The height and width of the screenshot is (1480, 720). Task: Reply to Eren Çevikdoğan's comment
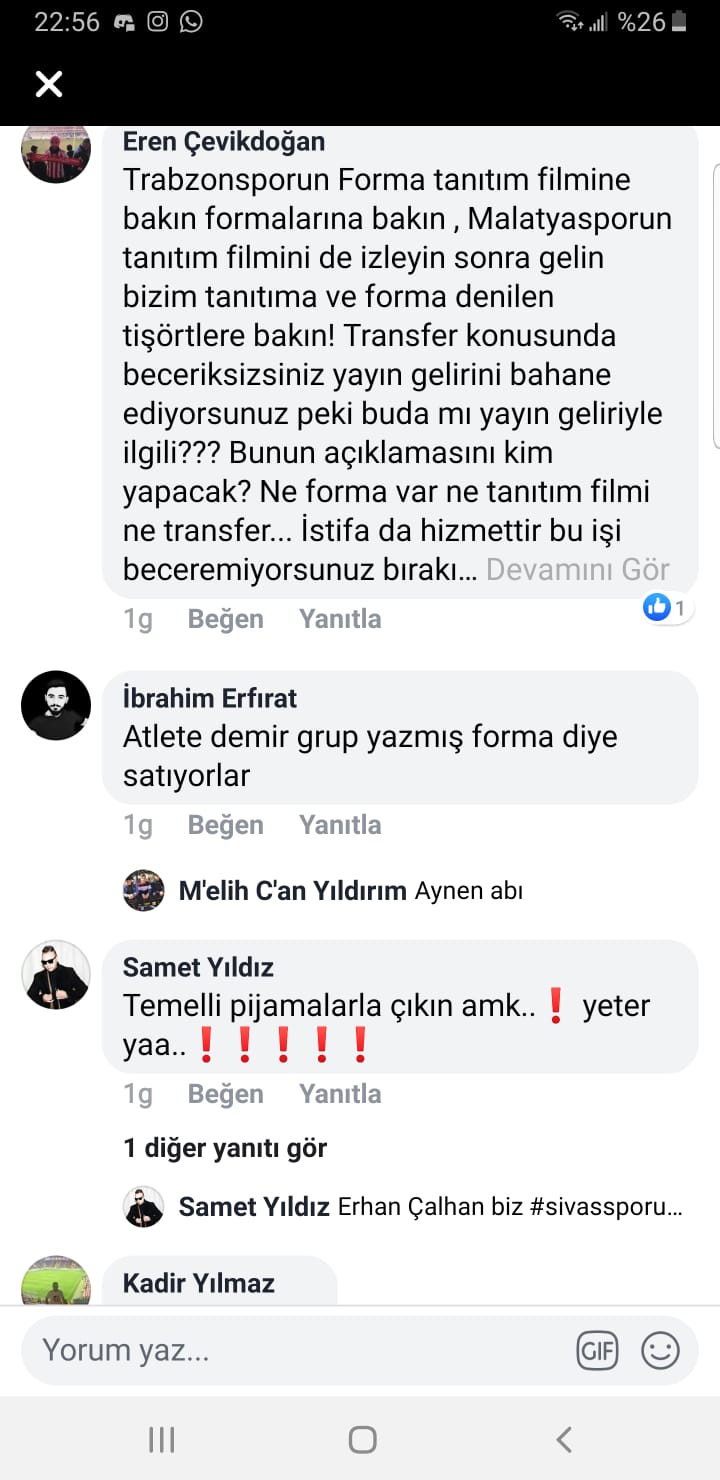coord(340,619)
